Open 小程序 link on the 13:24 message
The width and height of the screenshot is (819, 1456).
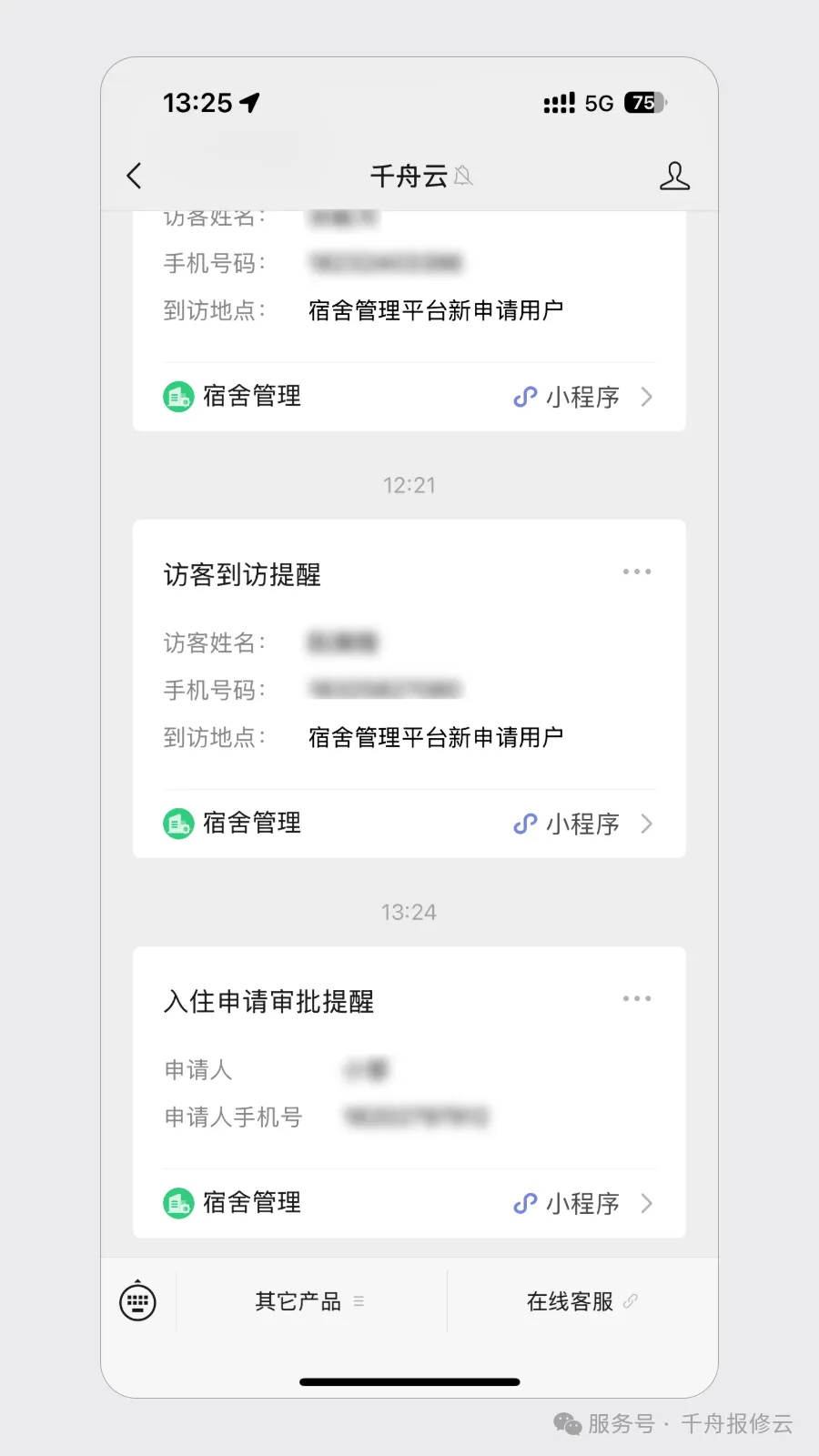583,1203
